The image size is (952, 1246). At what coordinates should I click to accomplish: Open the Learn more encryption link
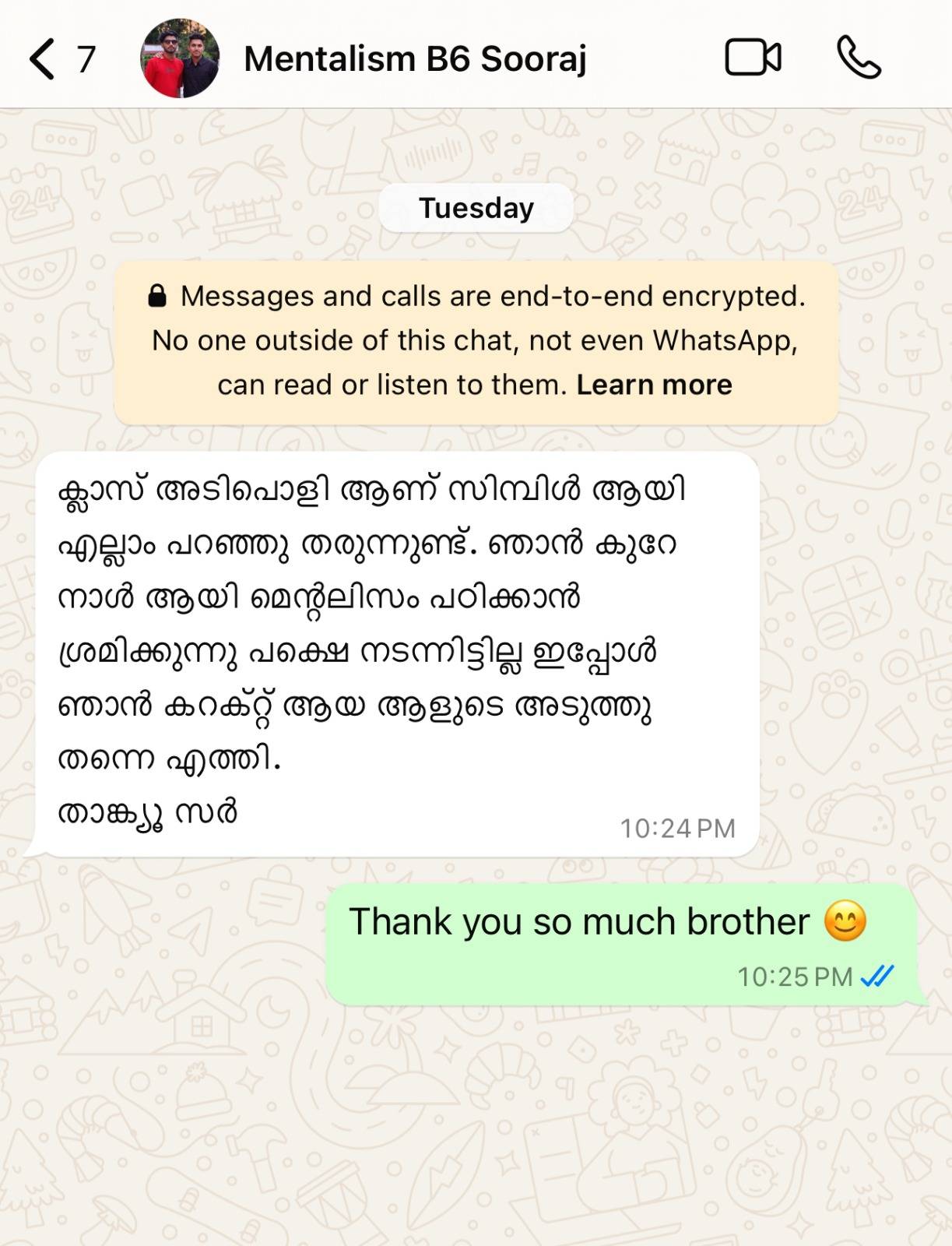click(653, 385)
